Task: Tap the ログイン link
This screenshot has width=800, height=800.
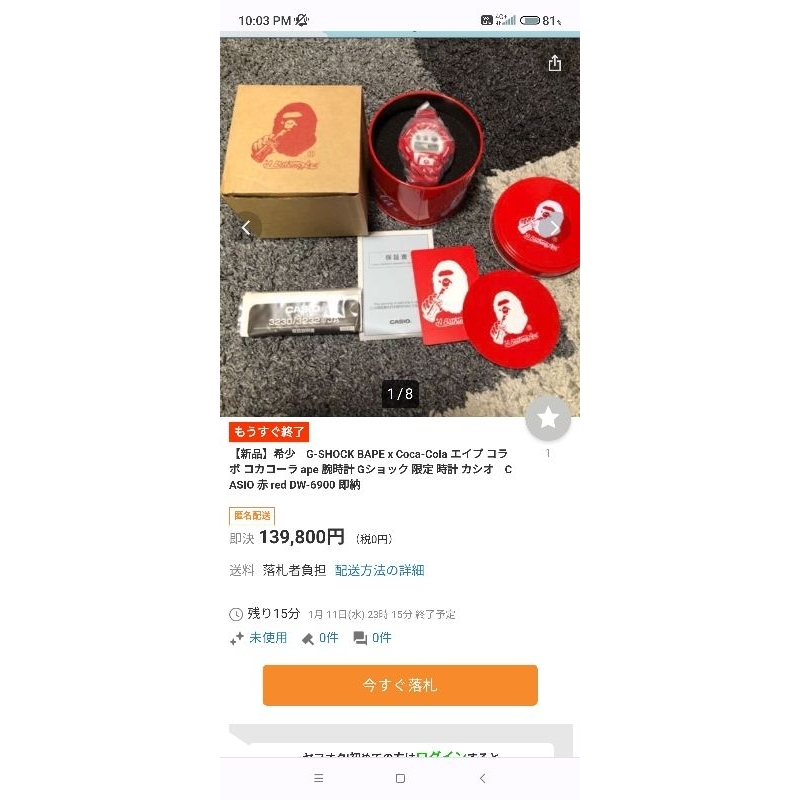Action: [x=441, y=754]
